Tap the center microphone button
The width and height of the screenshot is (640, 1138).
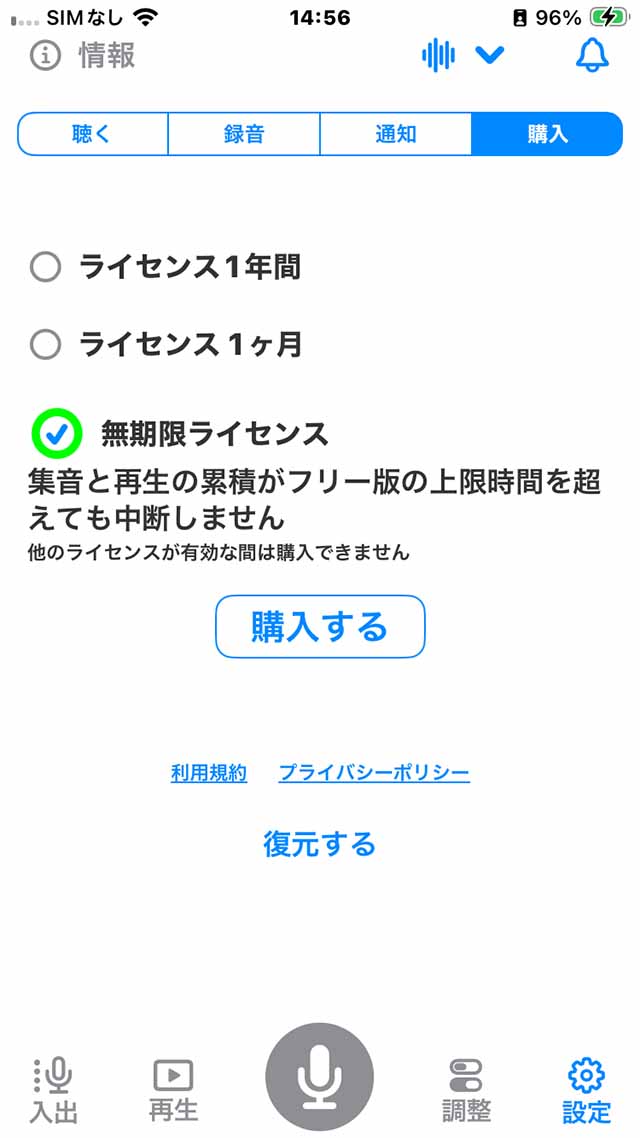tap(319, 1077)
